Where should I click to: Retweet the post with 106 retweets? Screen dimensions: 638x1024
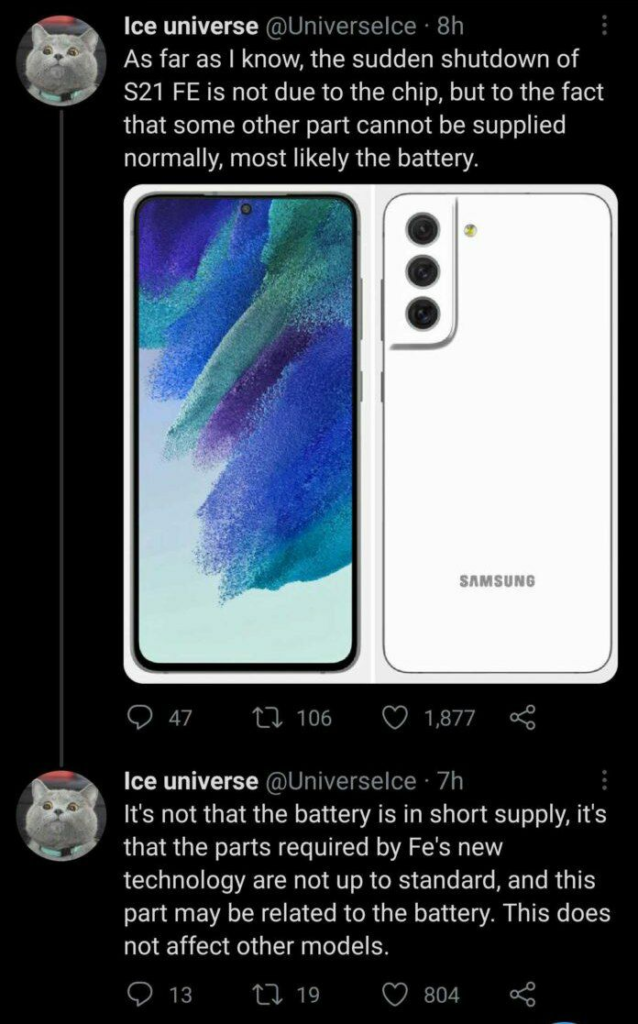tap(267, 717)
